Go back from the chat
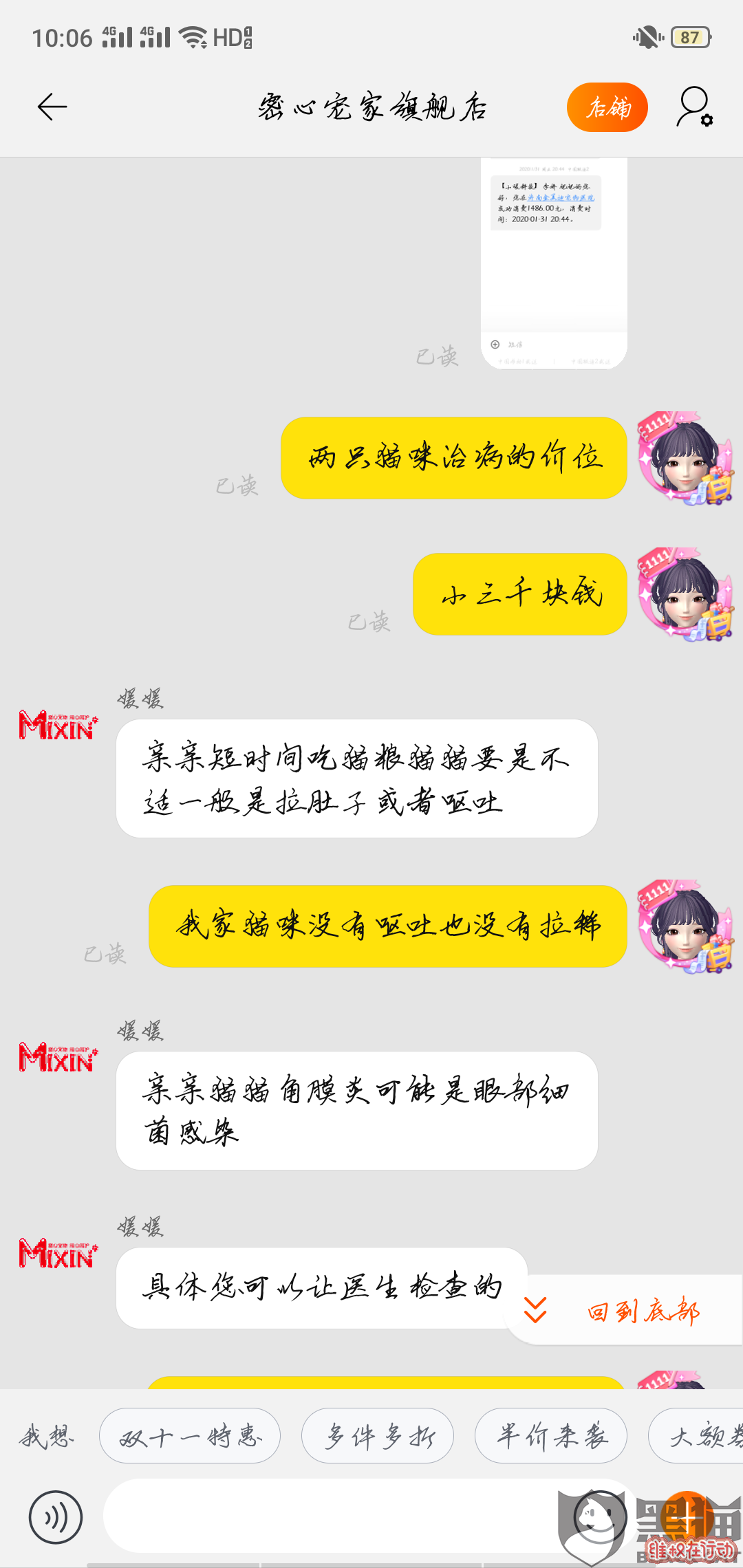The width and height of the screenshot is (743, 1568). click(x=52, y=107)
